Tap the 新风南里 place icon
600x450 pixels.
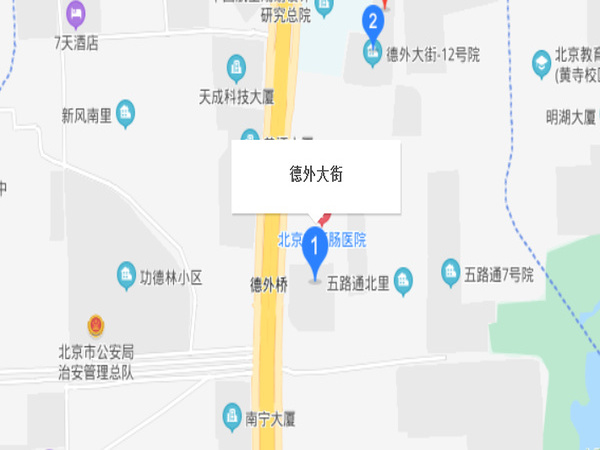126,112
